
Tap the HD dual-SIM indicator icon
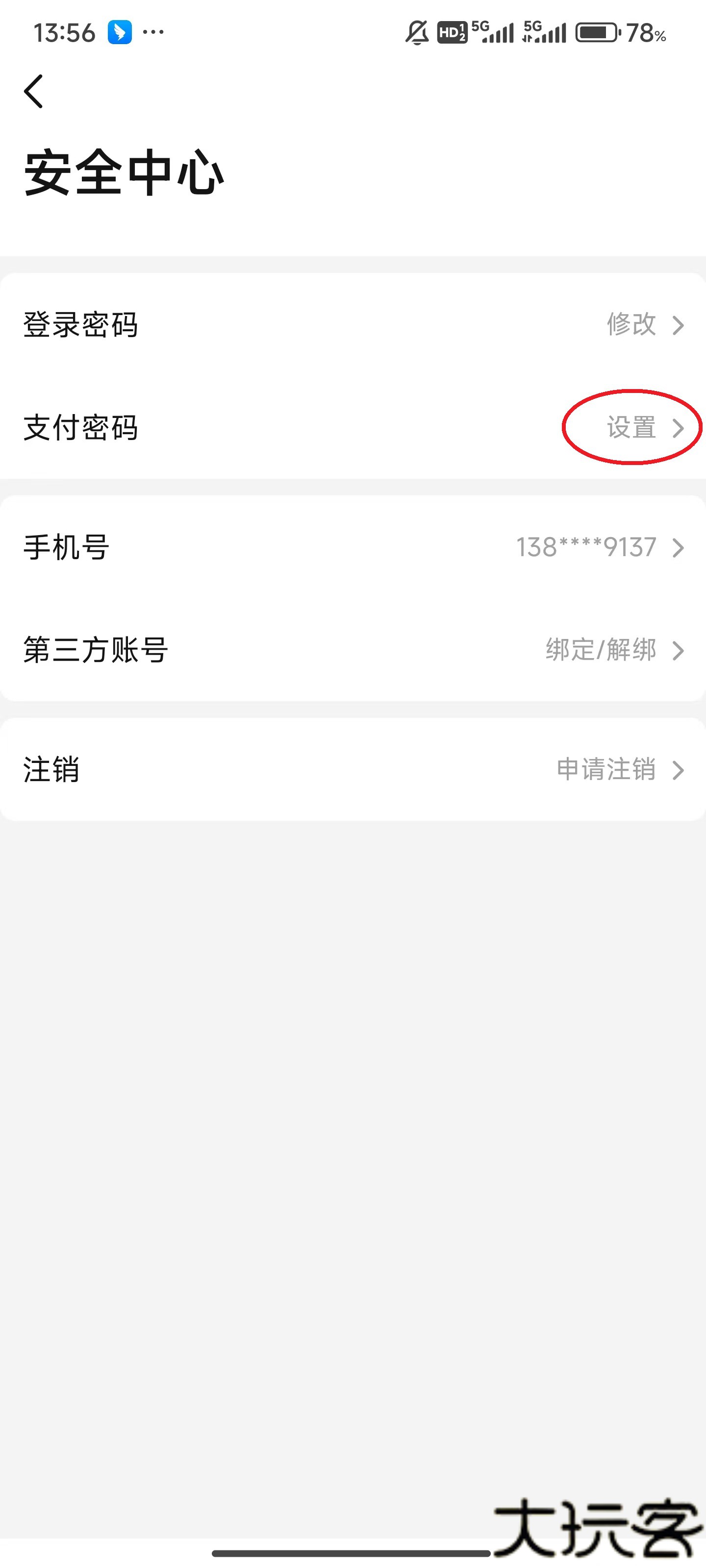coord(453,33)
